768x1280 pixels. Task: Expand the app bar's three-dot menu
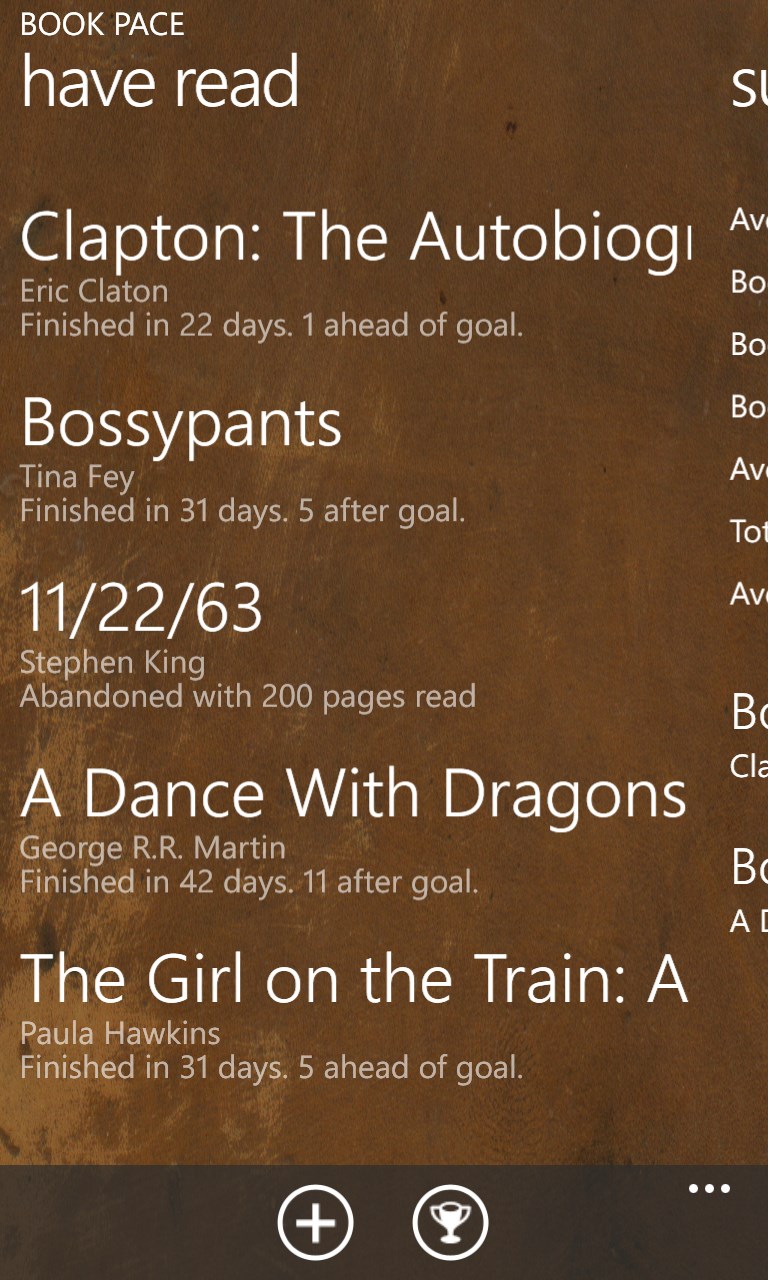(709, 1190)
